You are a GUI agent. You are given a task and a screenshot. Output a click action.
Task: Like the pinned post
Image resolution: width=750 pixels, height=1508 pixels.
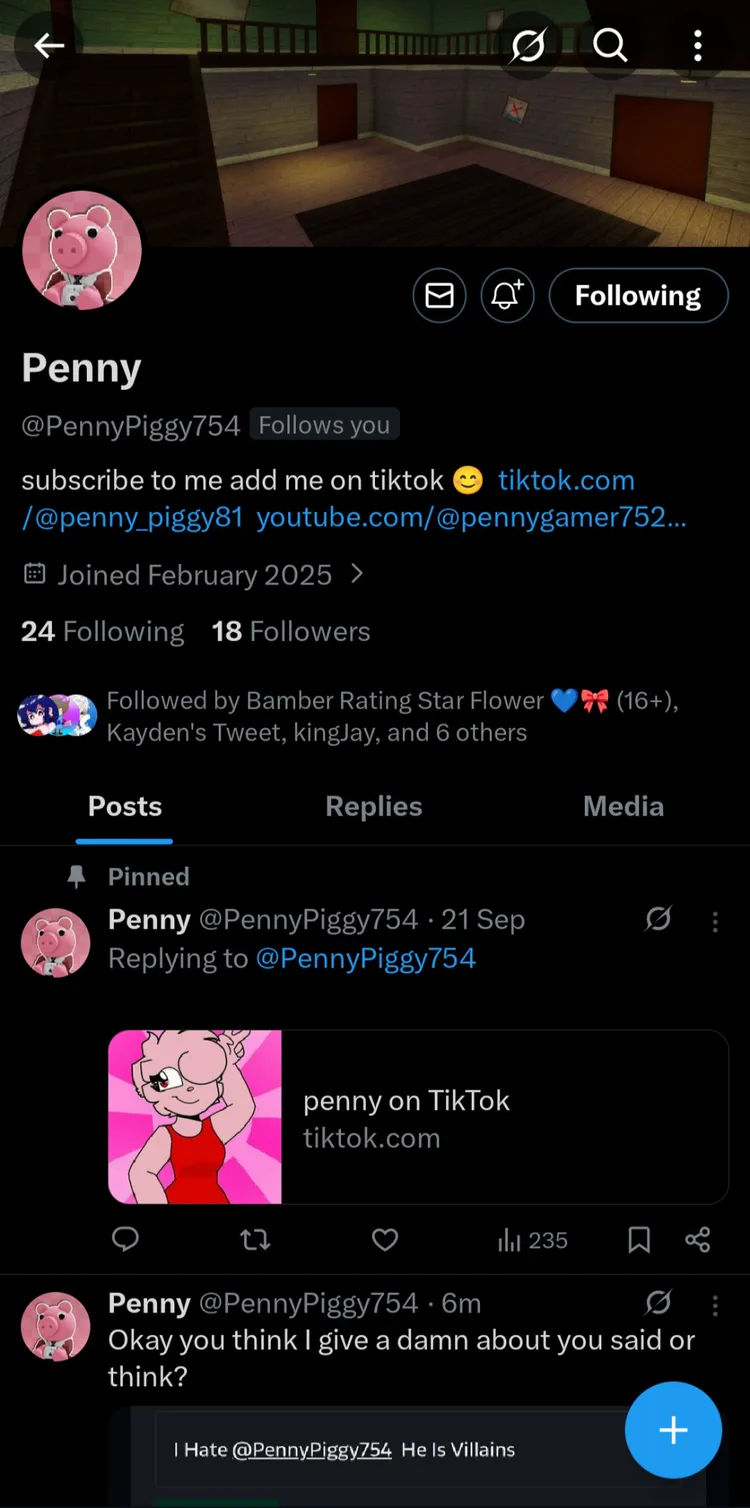point(385,1241)
